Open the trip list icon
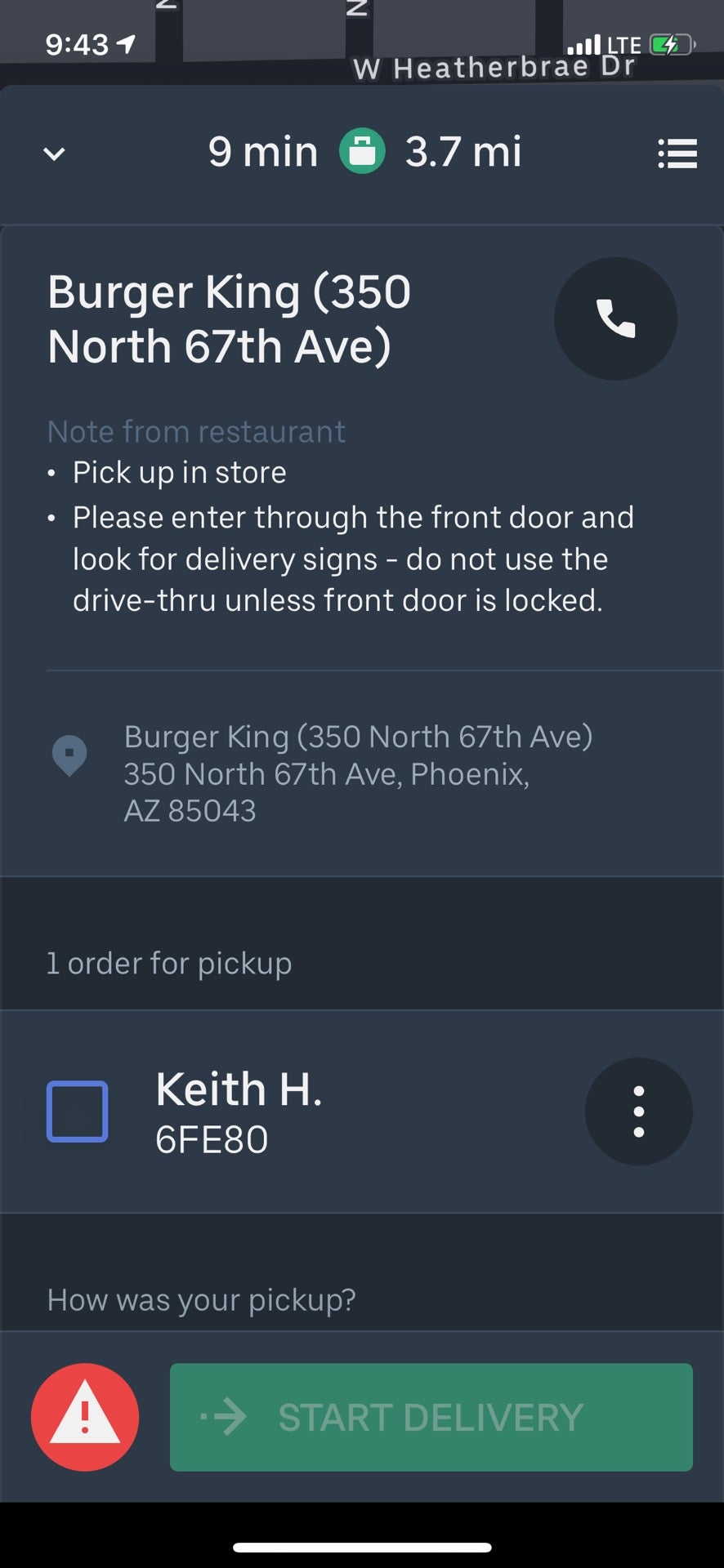 click(x=677, y=154)
